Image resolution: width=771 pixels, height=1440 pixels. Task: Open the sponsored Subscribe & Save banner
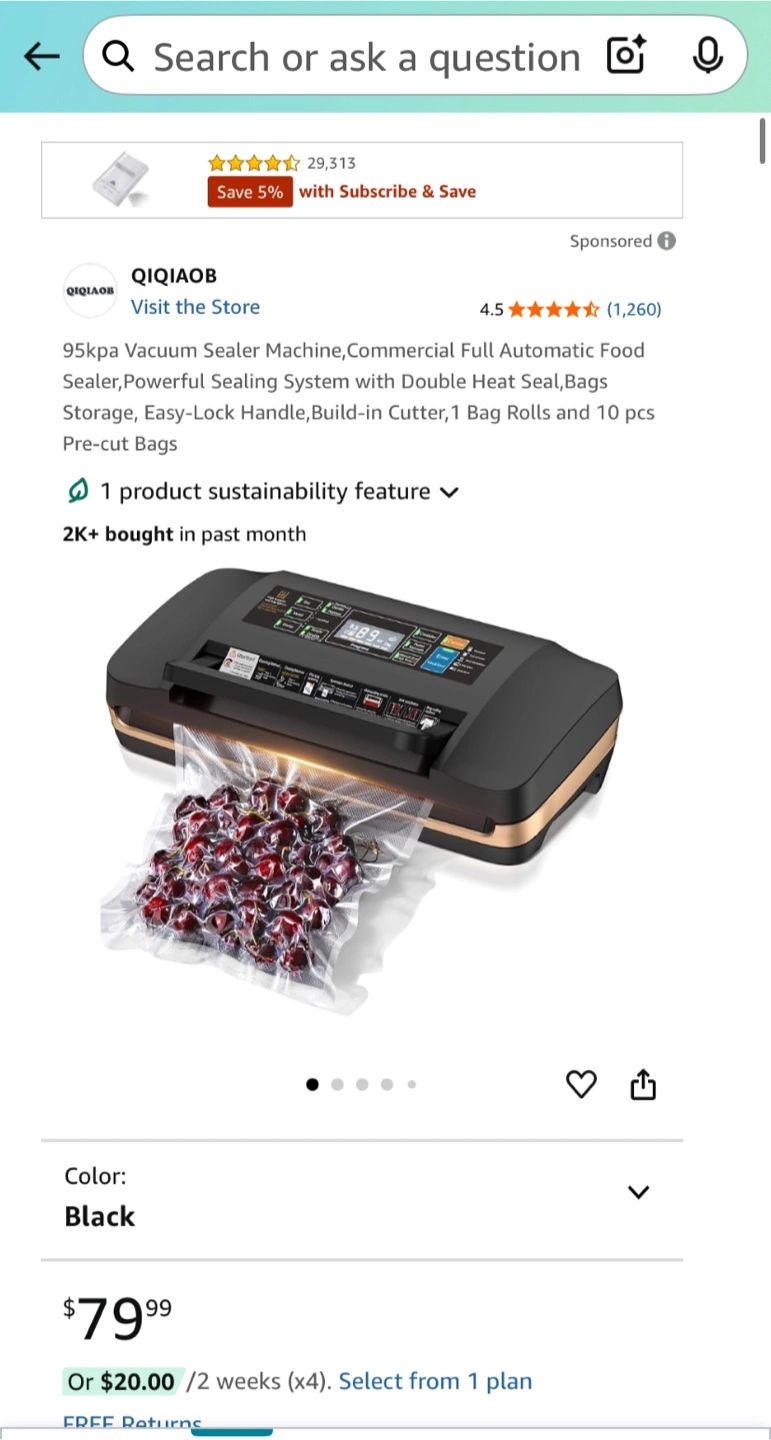362,180
